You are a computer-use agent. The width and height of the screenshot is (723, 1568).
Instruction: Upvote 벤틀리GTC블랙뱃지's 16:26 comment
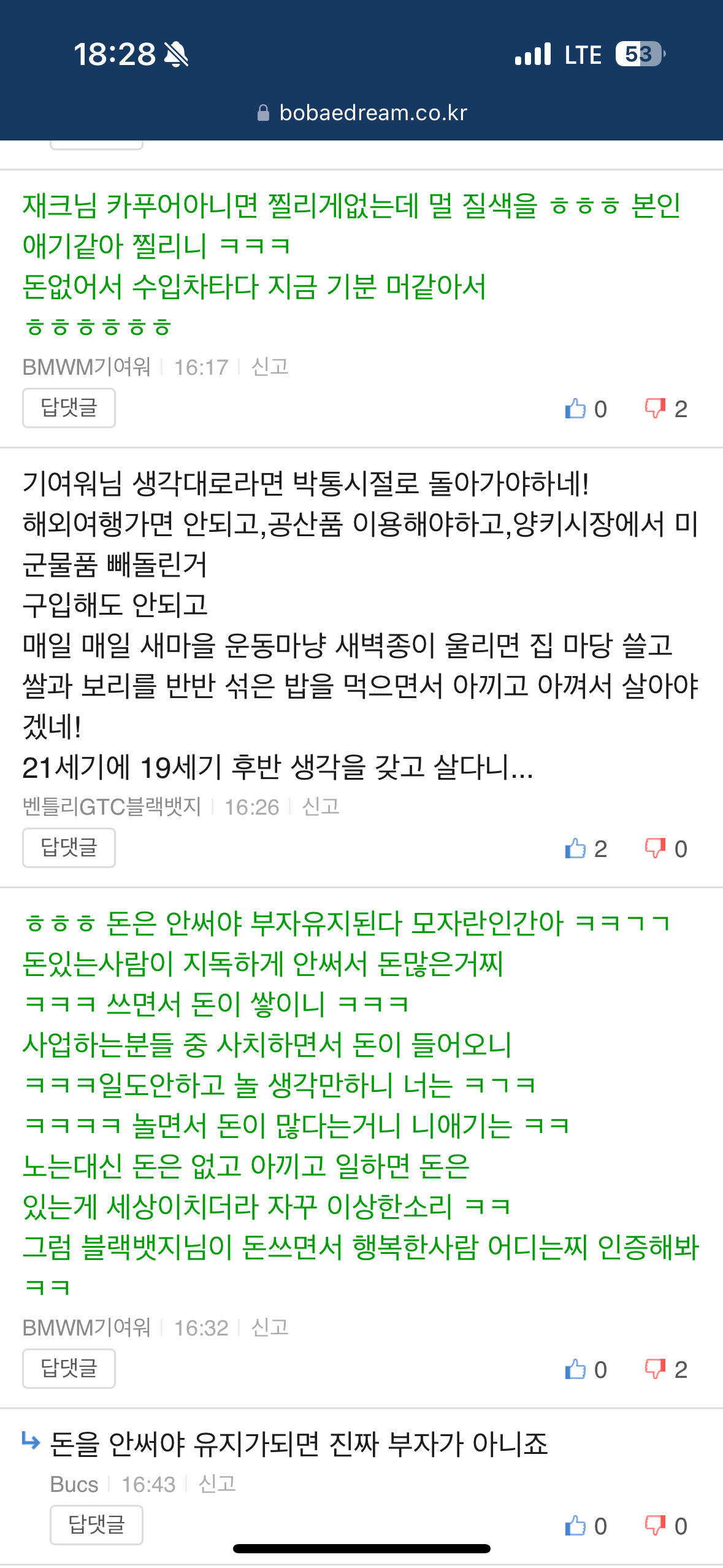click(x=575, y=848)
